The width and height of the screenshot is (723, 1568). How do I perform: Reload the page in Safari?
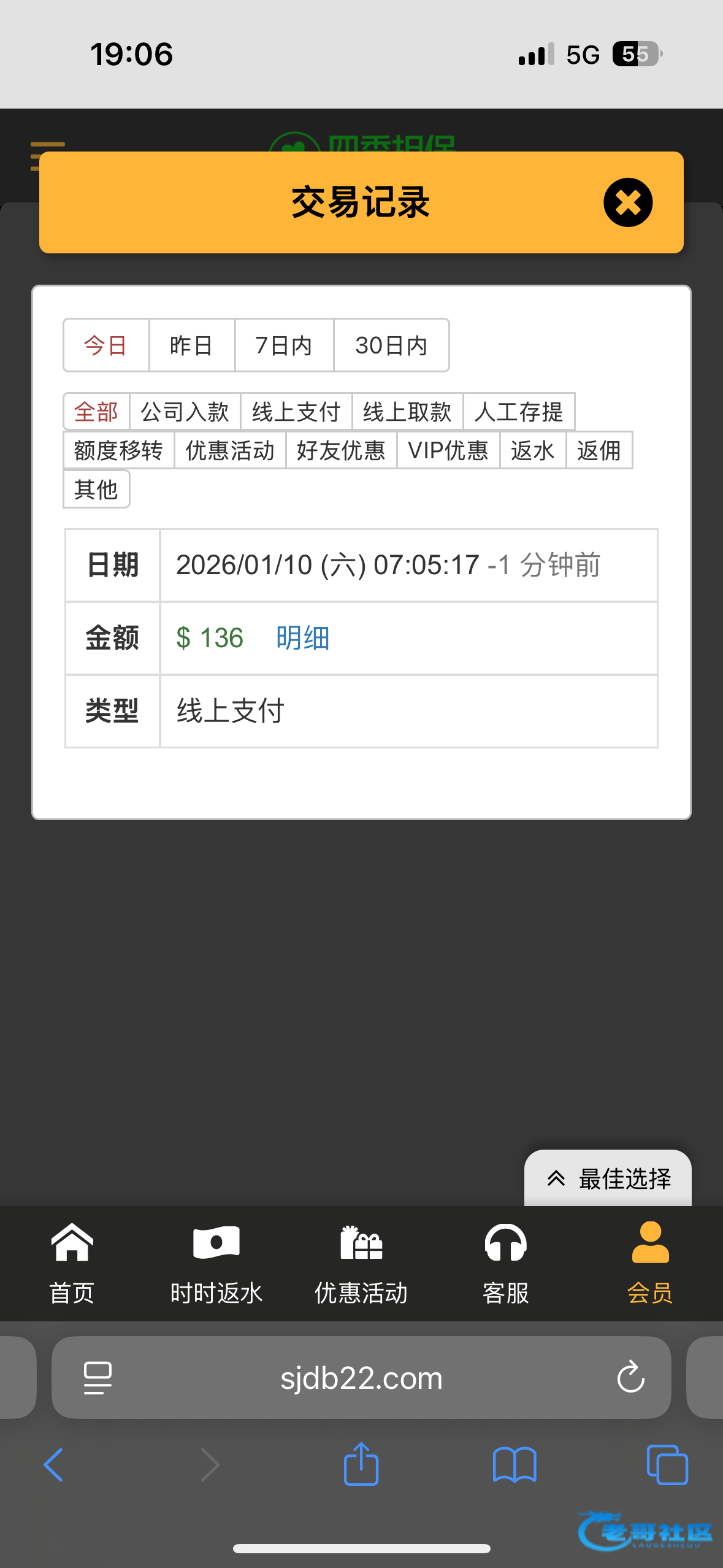click(x=630, y=1378)
